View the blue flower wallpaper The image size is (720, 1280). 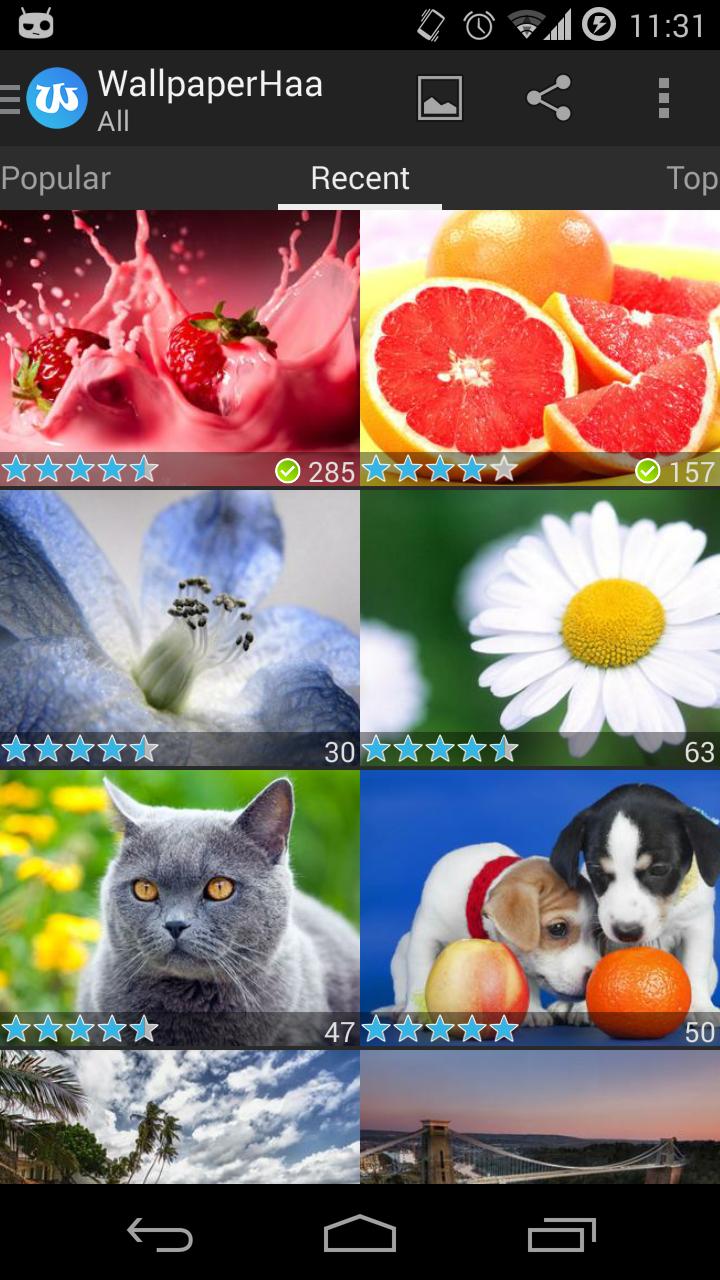180,615
